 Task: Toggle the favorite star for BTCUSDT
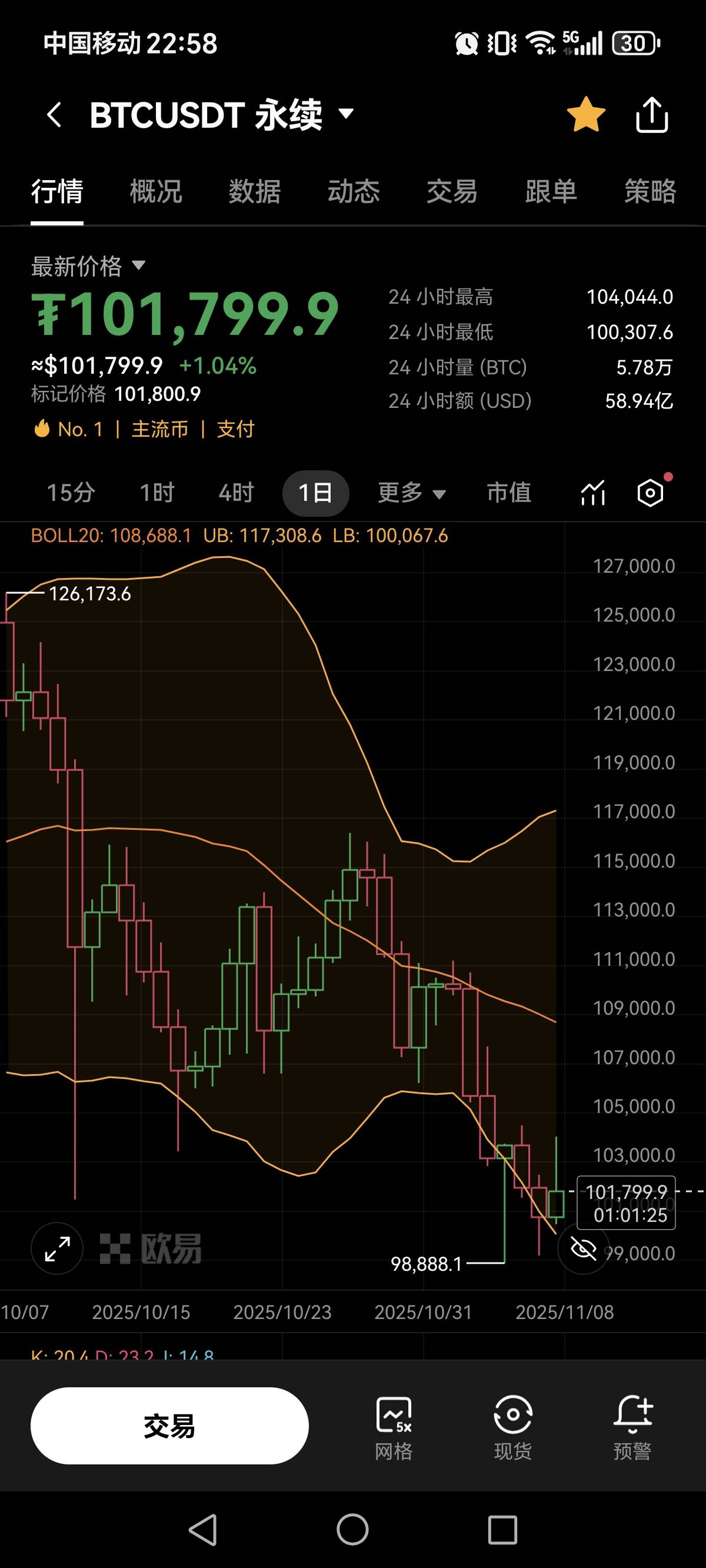click(x=586, y=114)
